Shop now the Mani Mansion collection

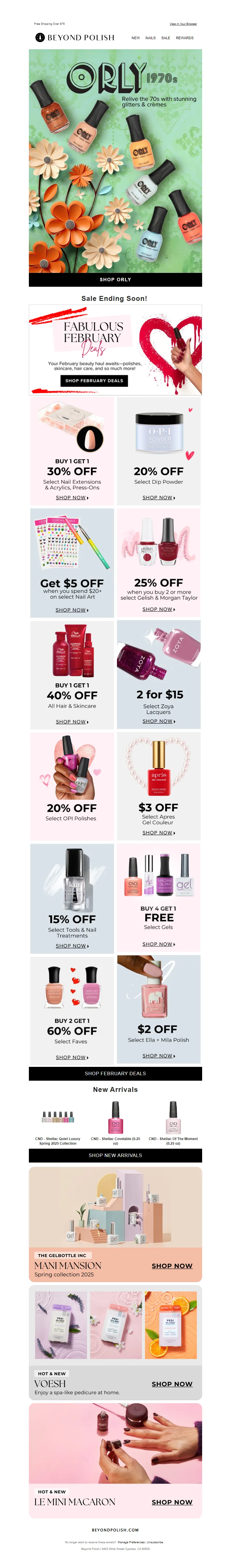[x=172, y=1265]
